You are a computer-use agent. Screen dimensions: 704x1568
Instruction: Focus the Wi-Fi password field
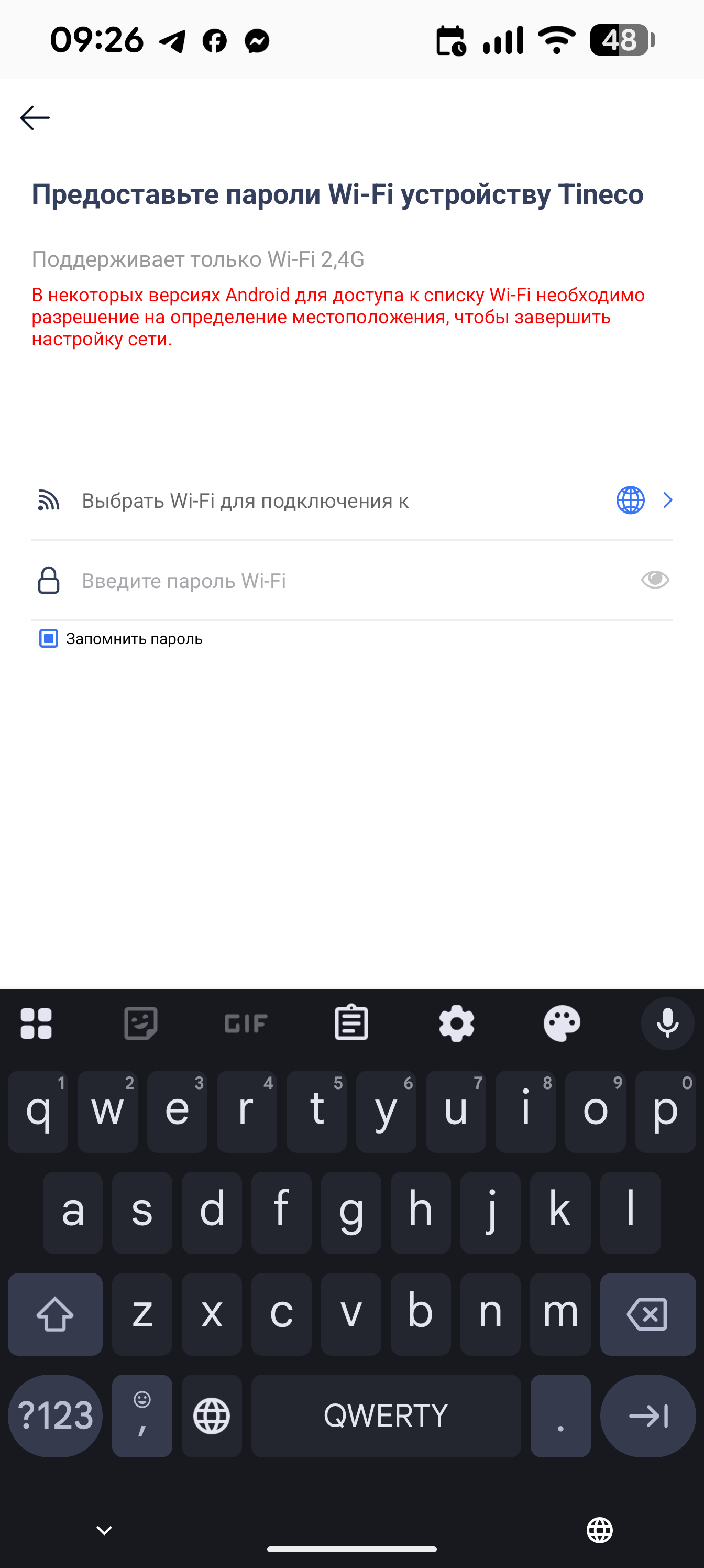pyautogui.click(x=351, y=581)
